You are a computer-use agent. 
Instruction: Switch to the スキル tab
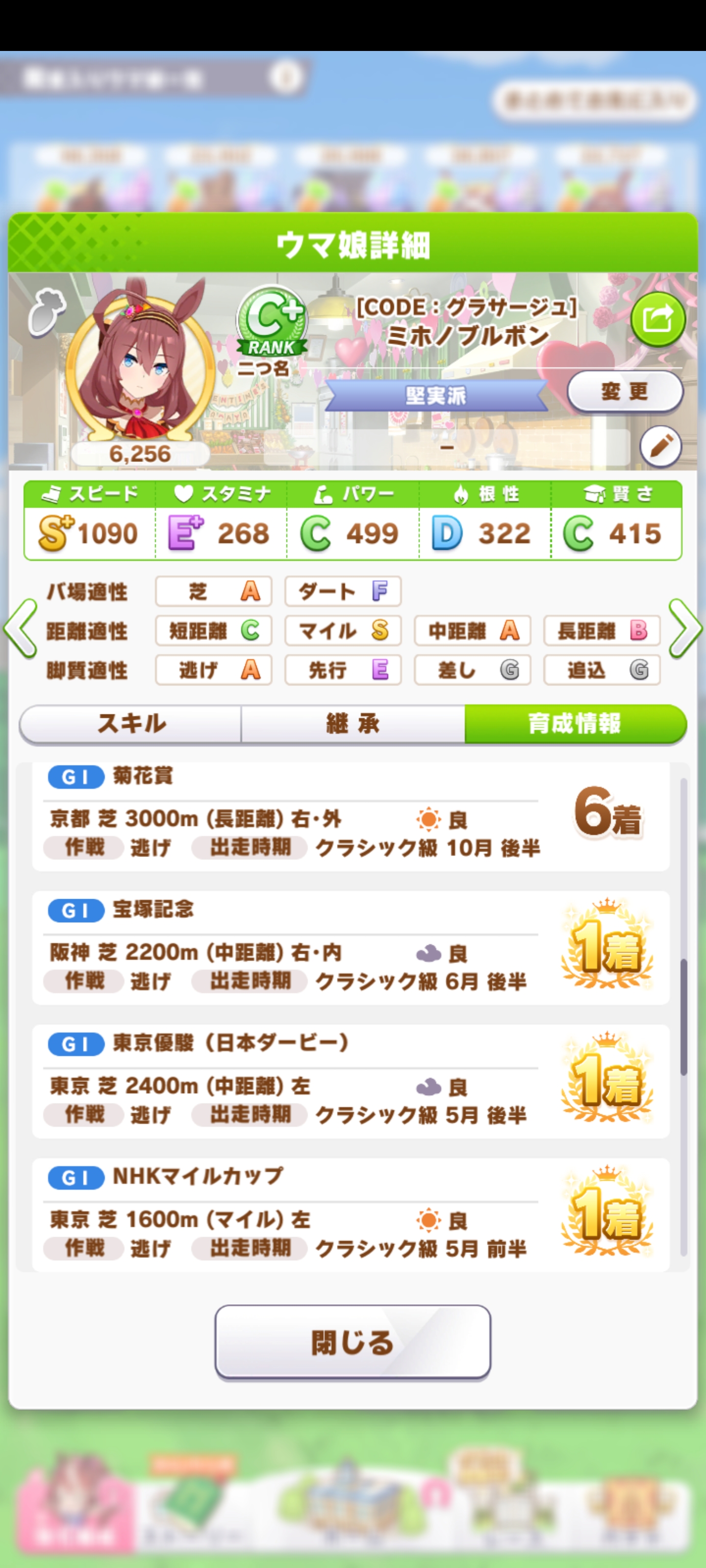click(131, 724)
